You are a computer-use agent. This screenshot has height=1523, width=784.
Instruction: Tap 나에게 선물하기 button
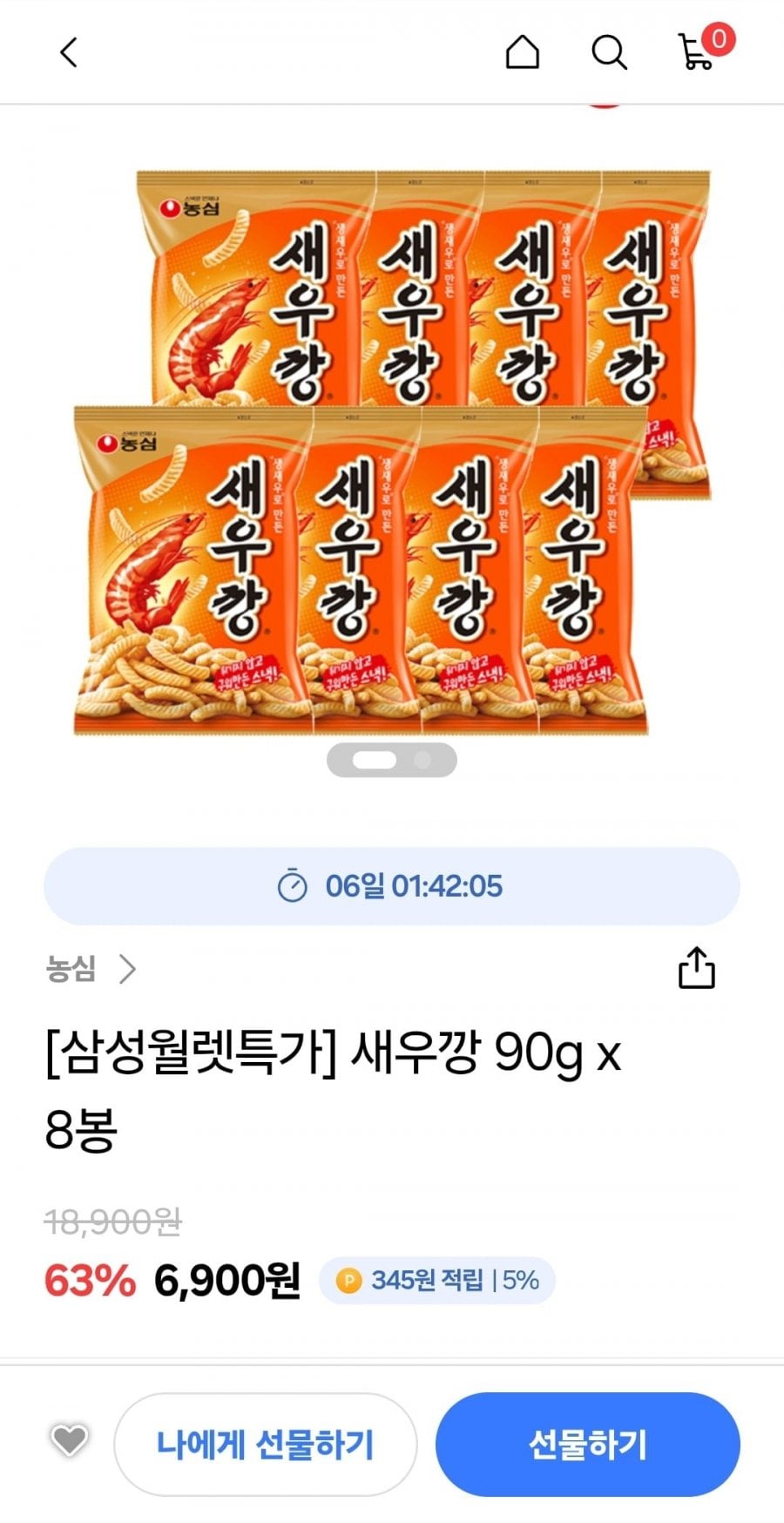coord(265,1444)
